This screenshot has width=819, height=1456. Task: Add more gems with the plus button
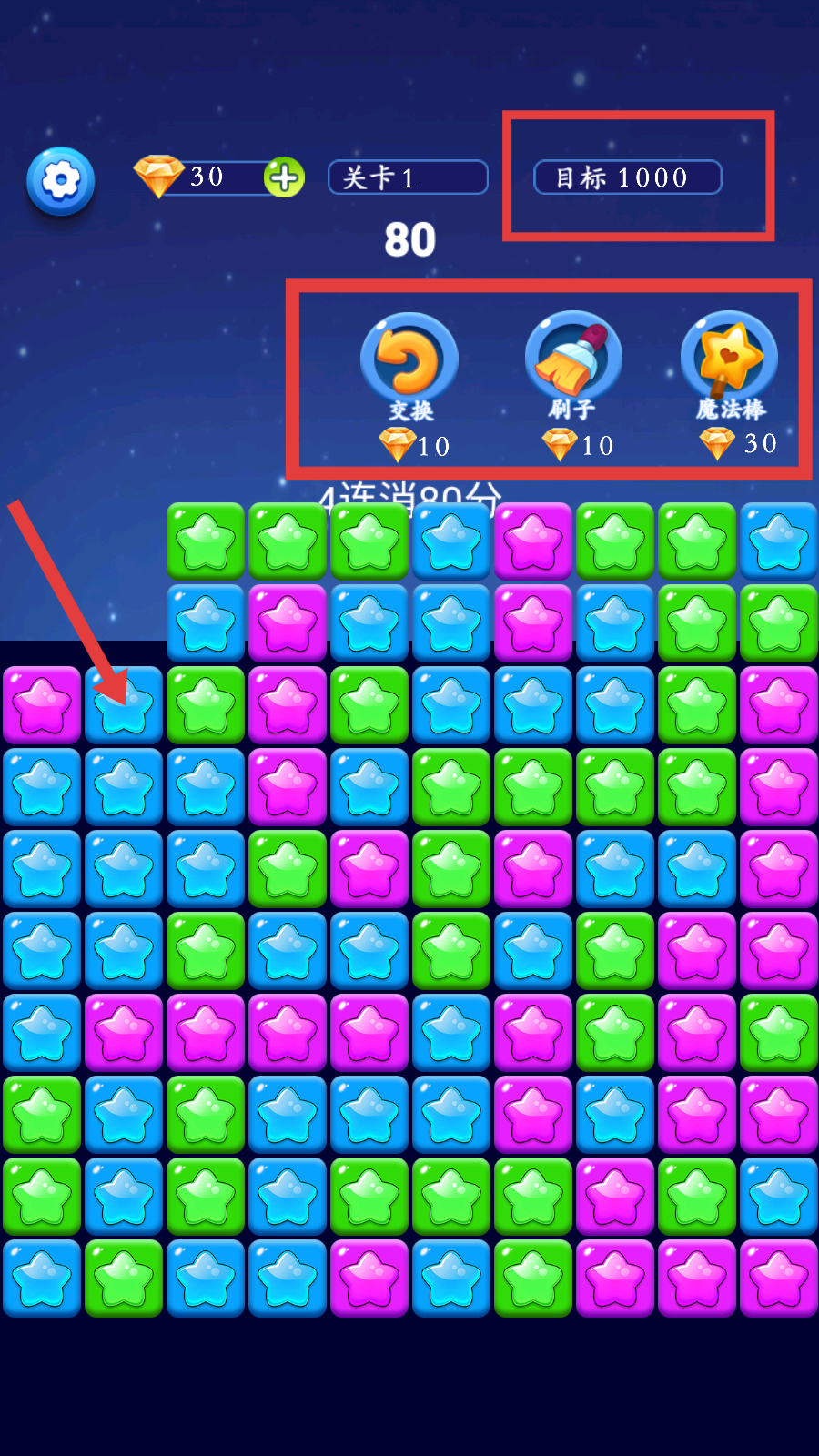284,177
